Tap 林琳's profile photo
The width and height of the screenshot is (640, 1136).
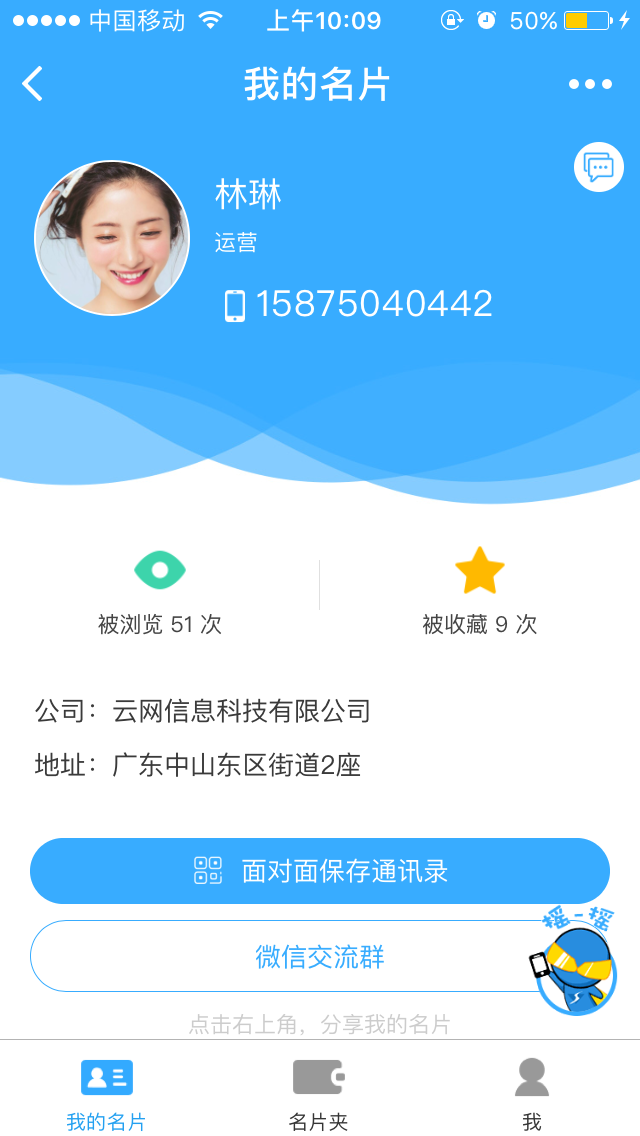(112, 238)
